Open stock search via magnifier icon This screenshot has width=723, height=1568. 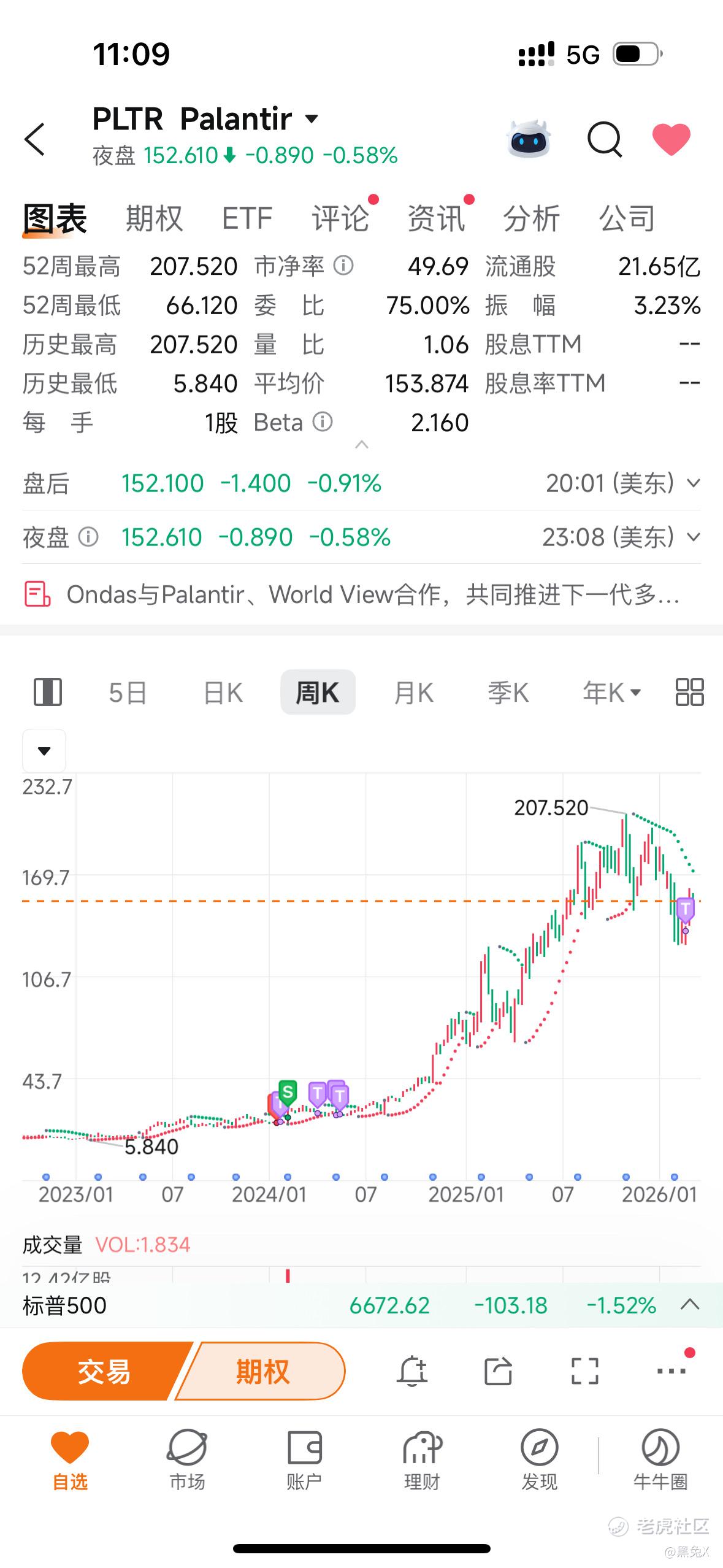605,139
